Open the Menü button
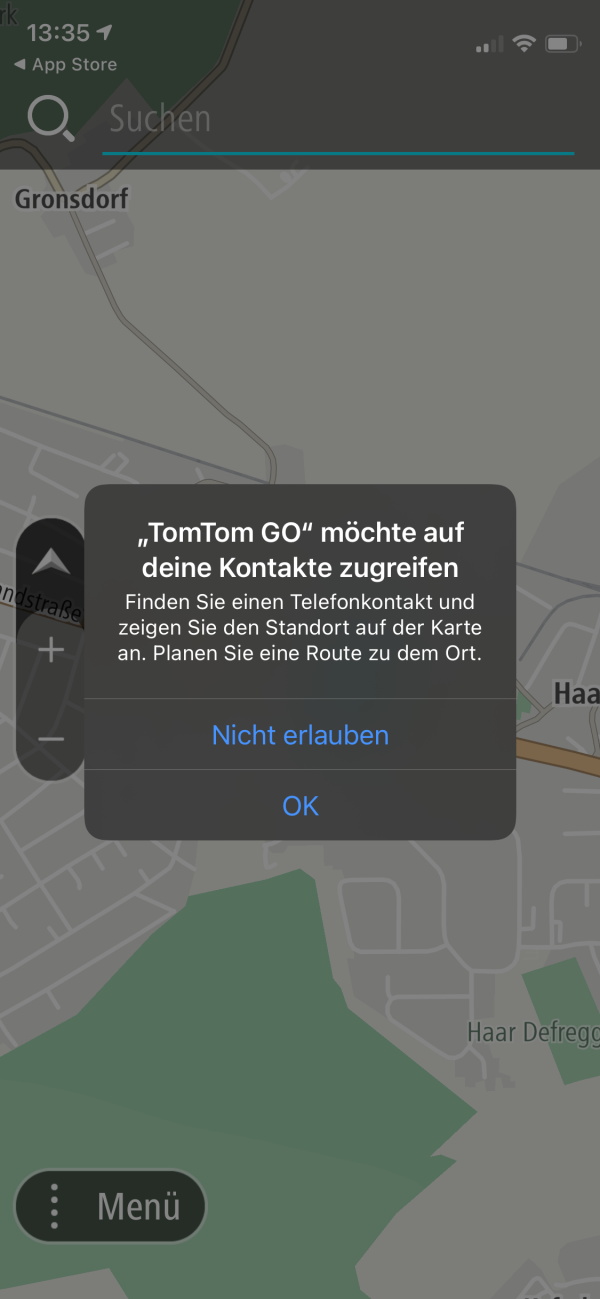600x1299 pixels. click(110, 1206)
